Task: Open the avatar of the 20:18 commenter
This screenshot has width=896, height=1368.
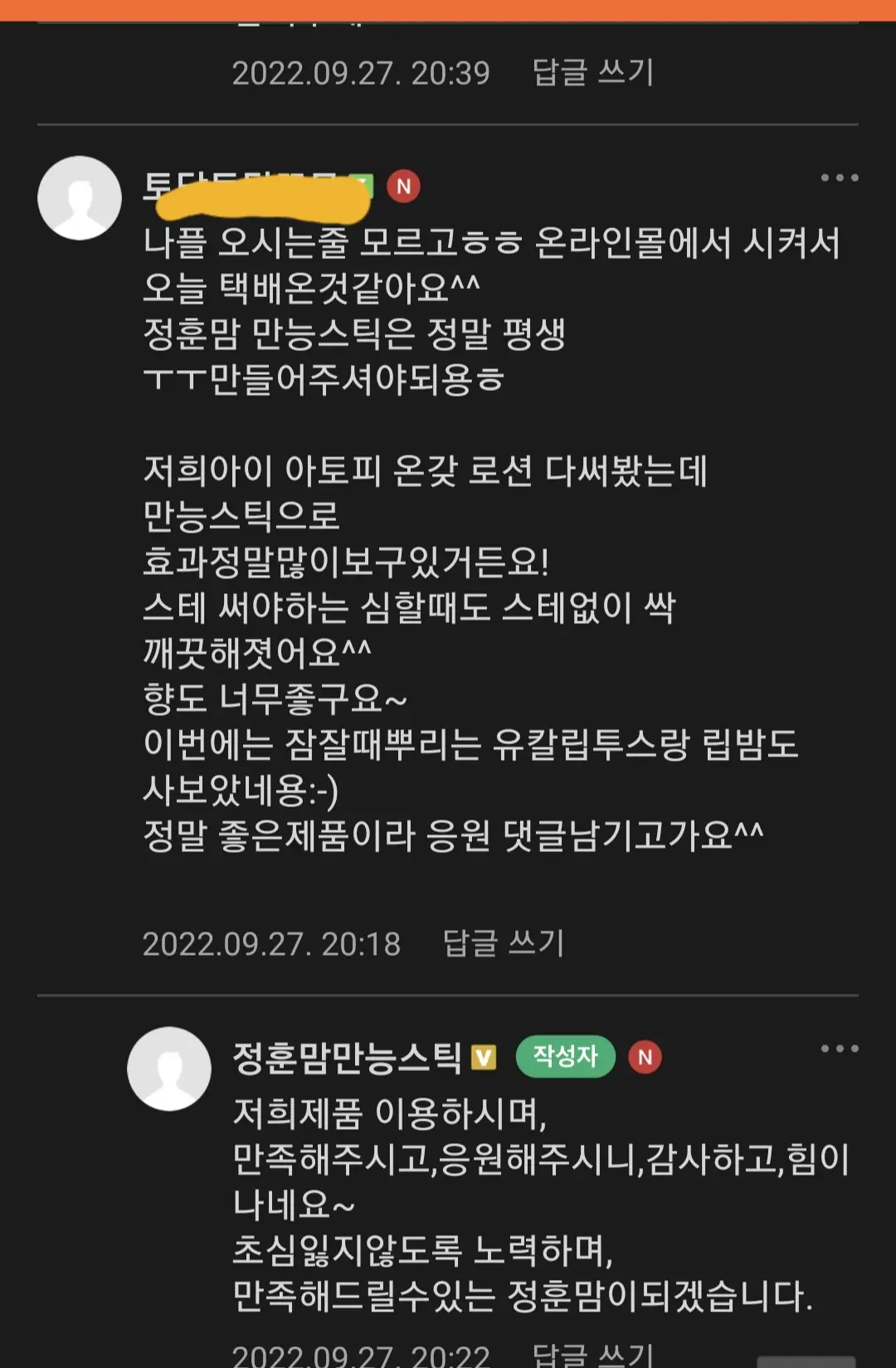Action: pos(80,198)
